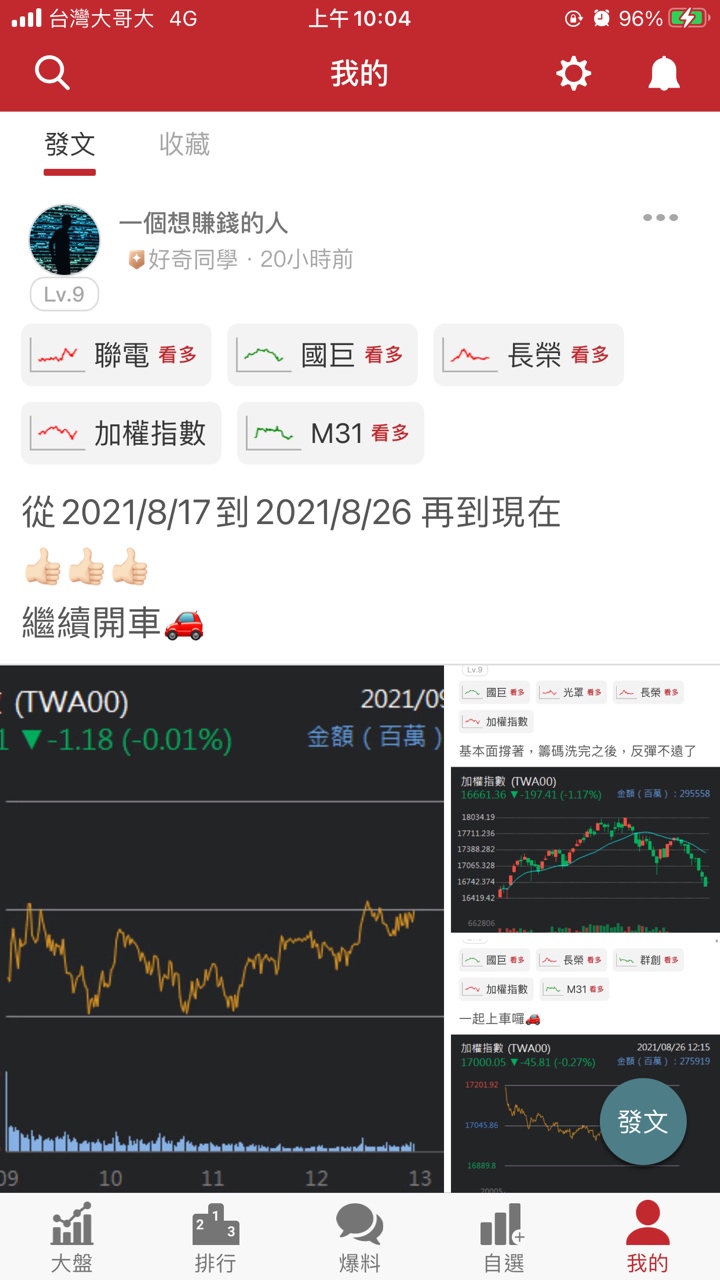Open the notifications bell
This screenshot has width=720, height=1280.
coord(664,73)
